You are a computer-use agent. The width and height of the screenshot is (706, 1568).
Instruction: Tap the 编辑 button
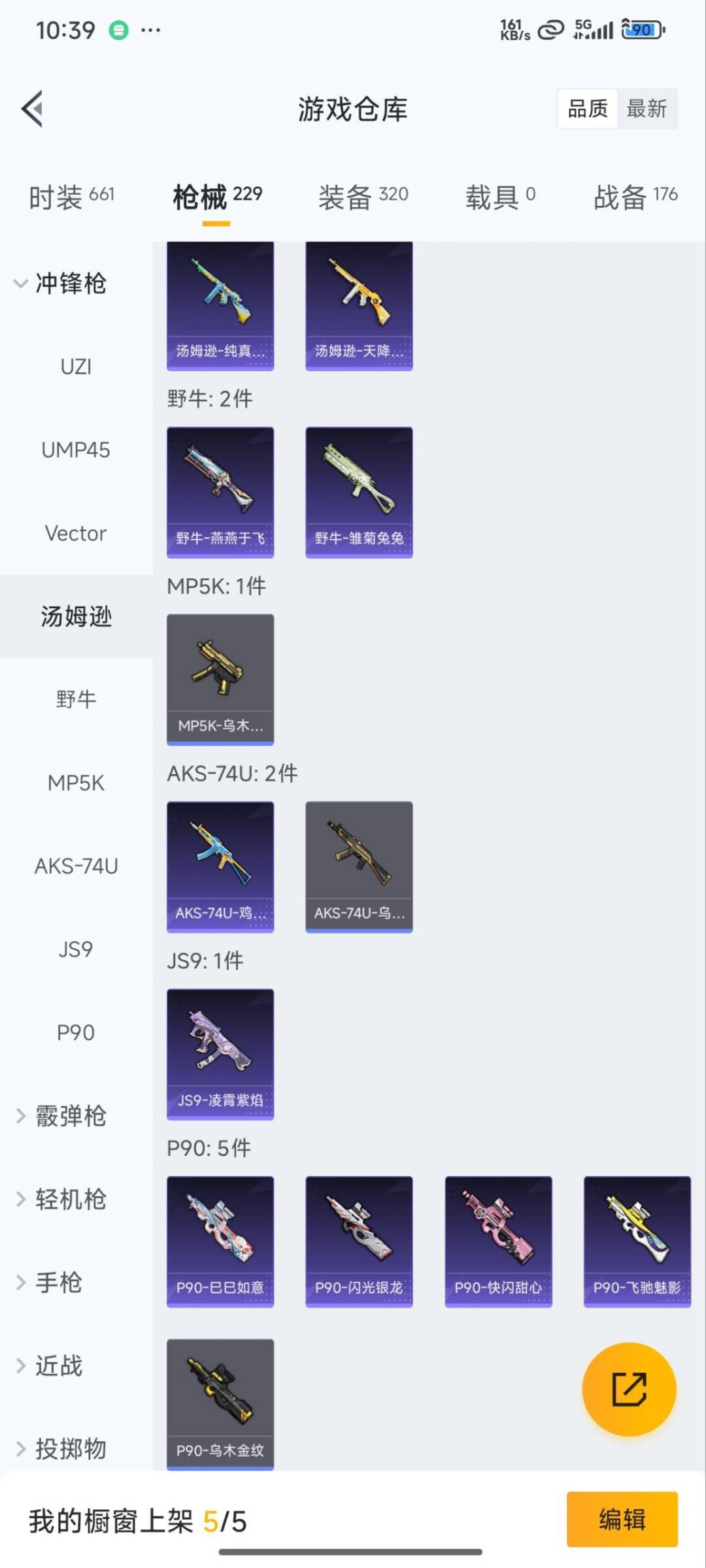(622, 1519)
